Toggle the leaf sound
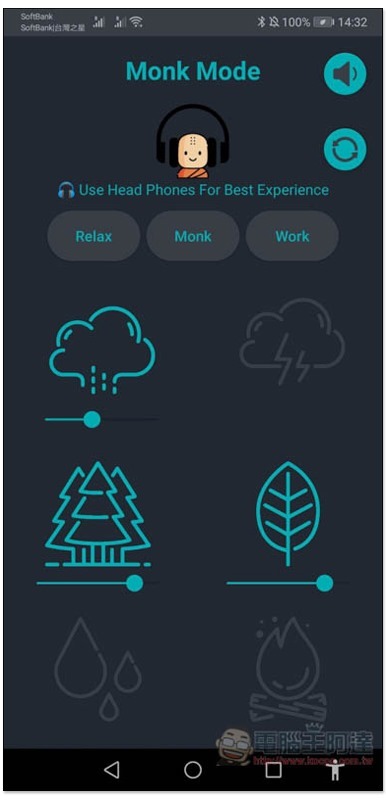This screenshot has height=800, width=386. point(288,513)
